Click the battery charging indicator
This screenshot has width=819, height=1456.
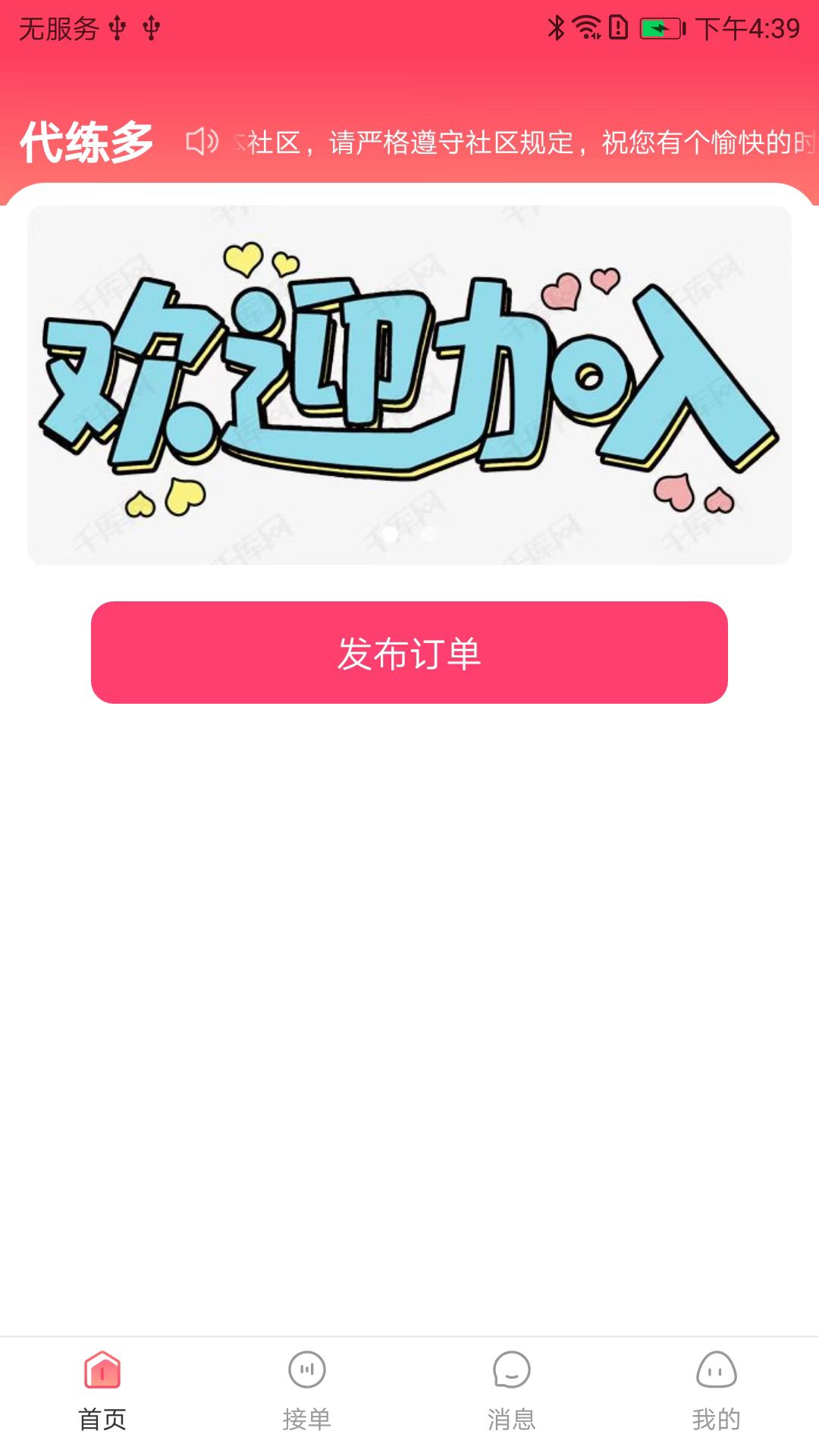click(657, 29)
